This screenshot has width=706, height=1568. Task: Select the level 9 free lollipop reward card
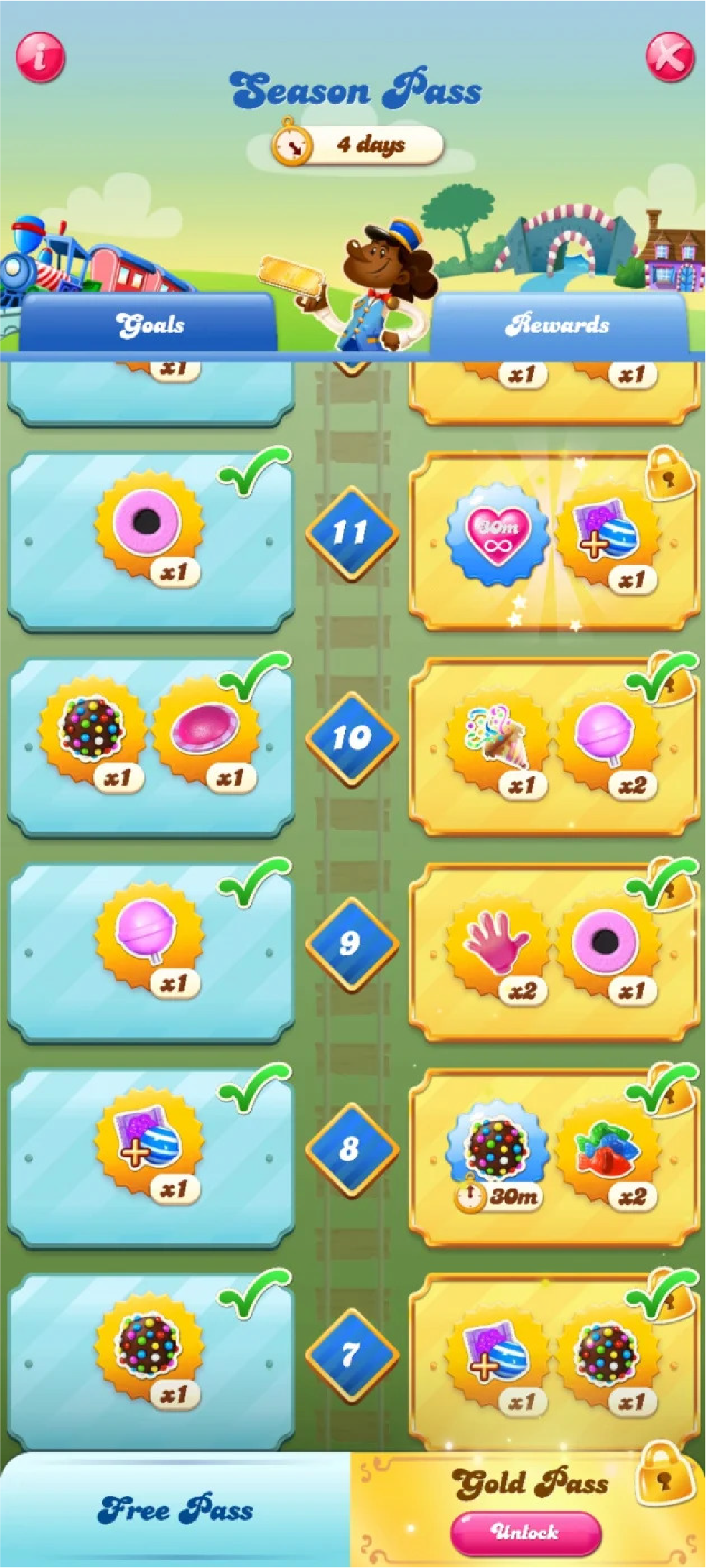pos(151,953)
